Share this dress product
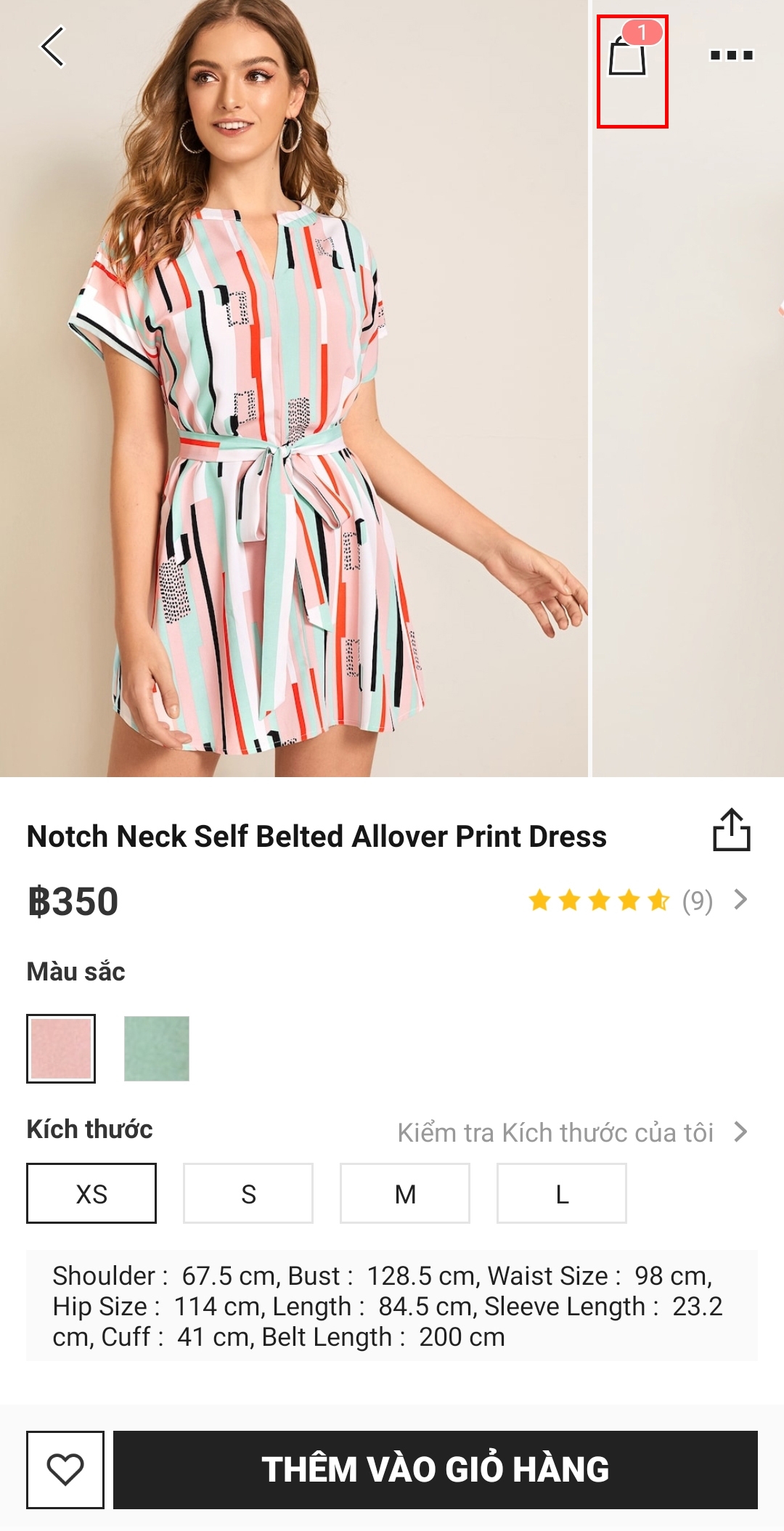The image size is (784, 1531). click(x=731, y=829)
